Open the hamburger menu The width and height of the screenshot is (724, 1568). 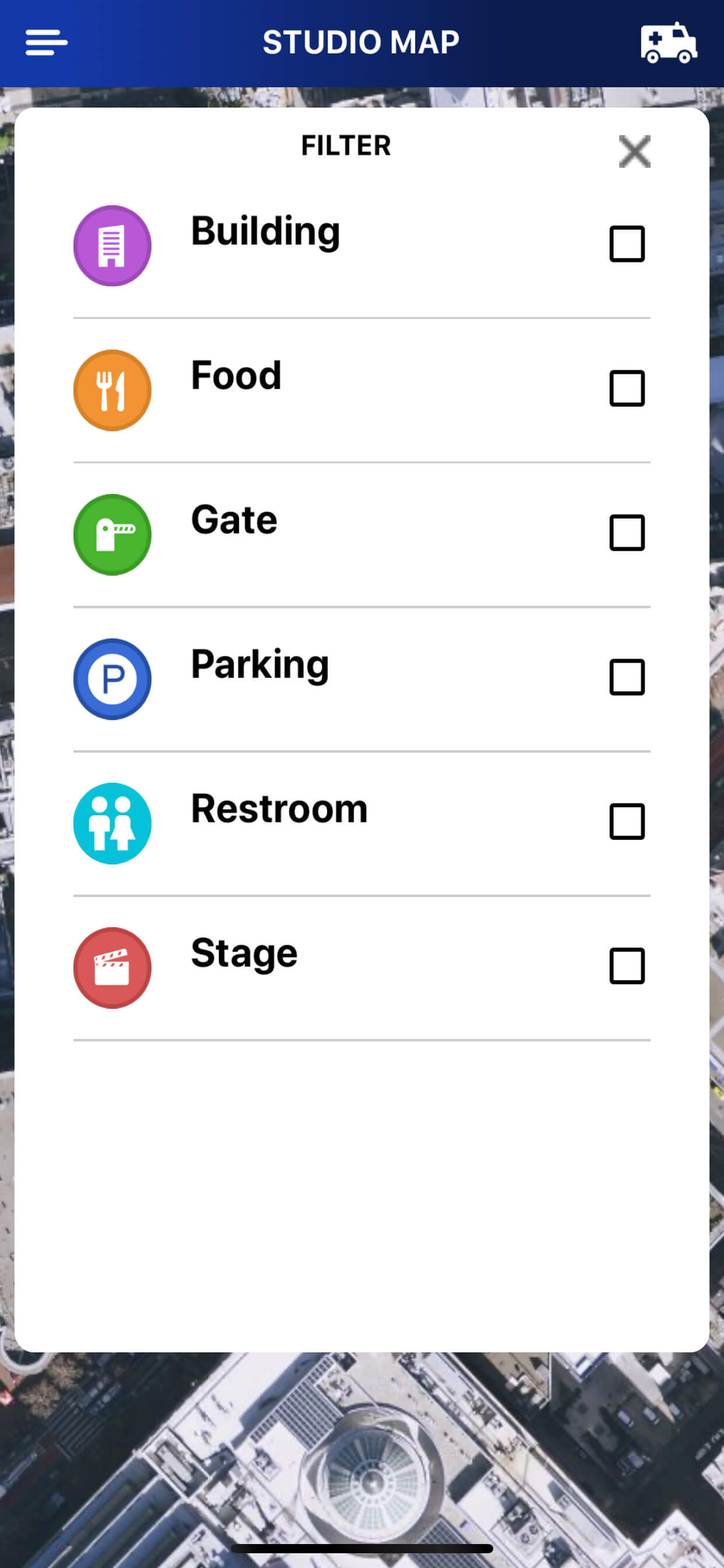click(46, 43)
